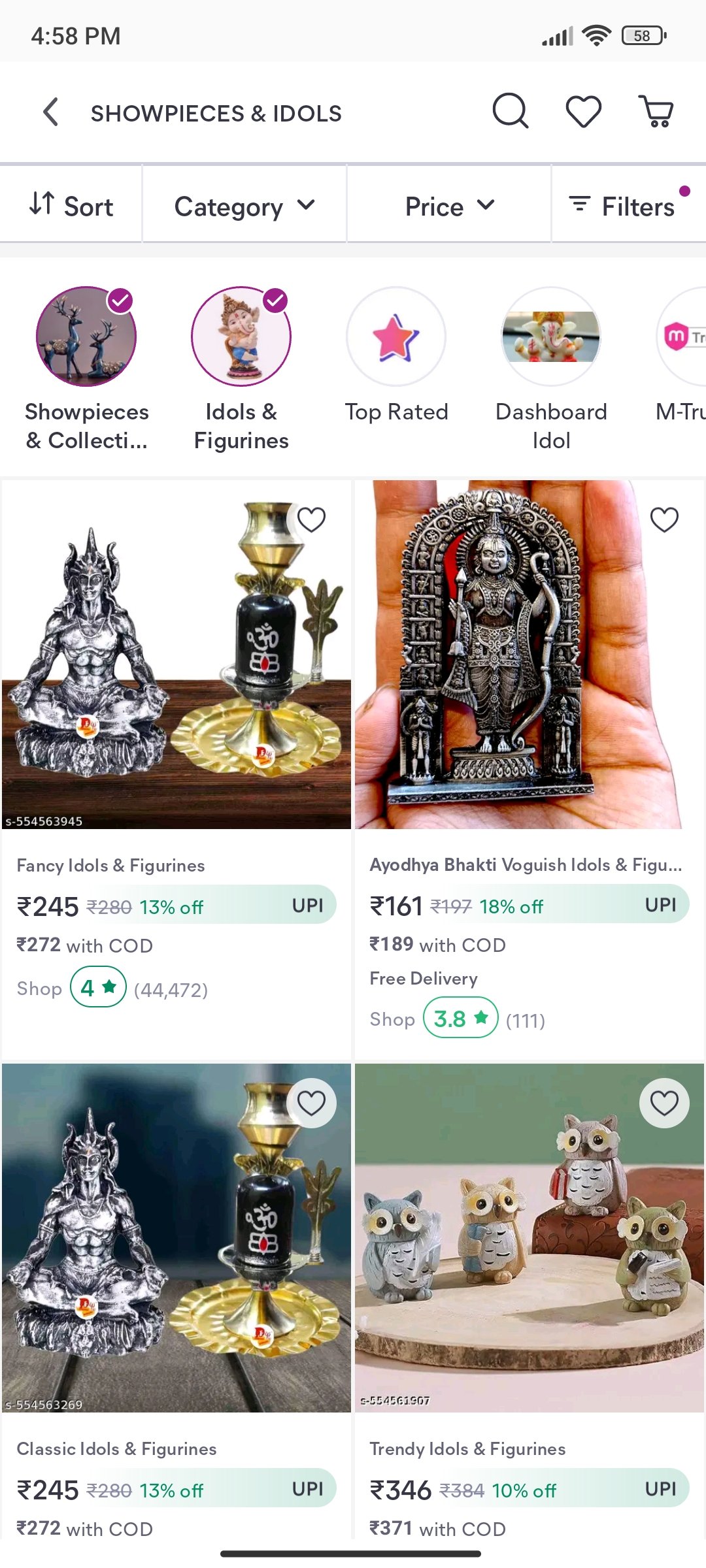
Task: Open the Sort options
Action: click(71, 206)
